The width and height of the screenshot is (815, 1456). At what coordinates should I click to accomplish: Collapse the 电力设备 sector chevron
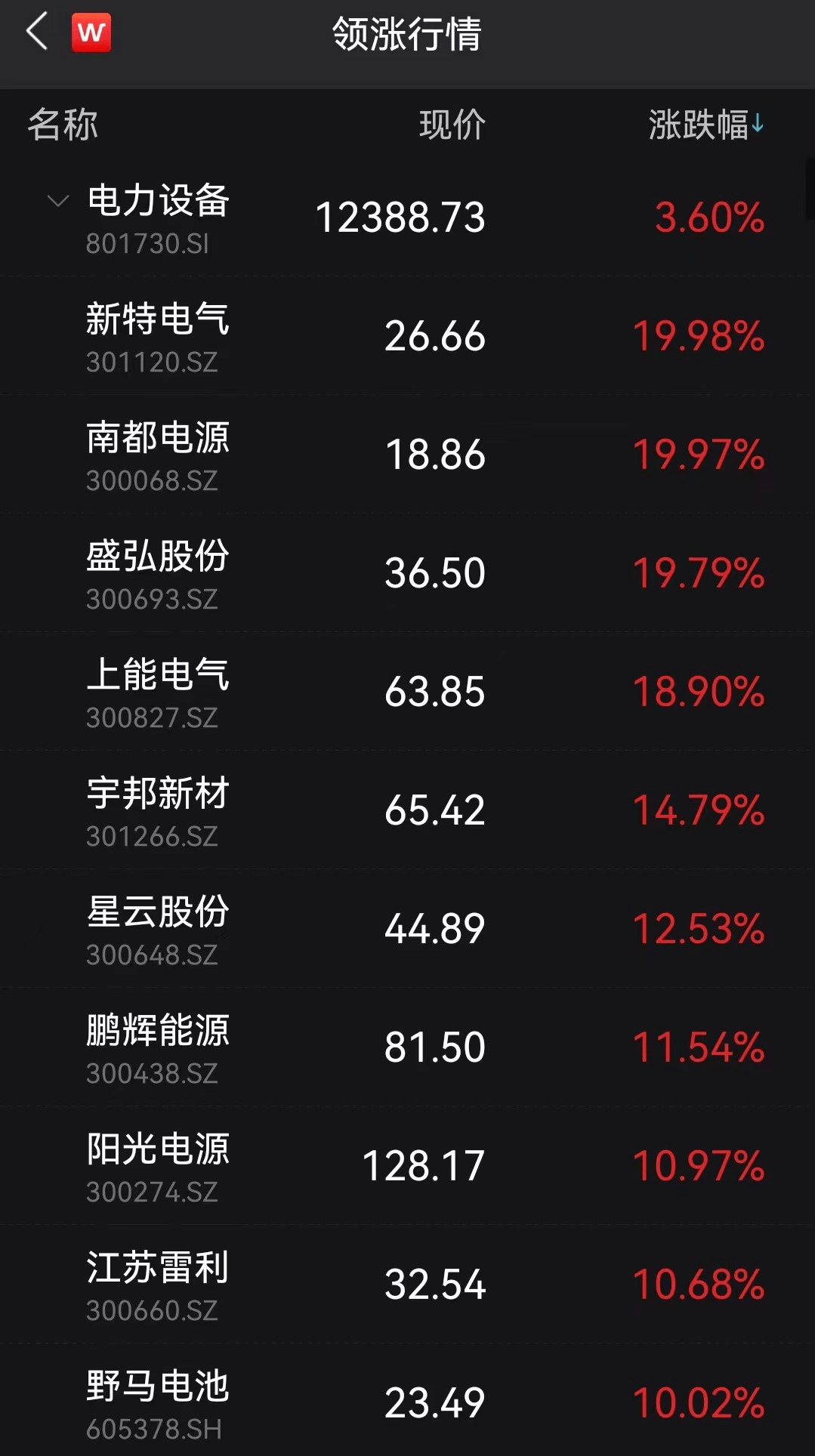point(58,202)
